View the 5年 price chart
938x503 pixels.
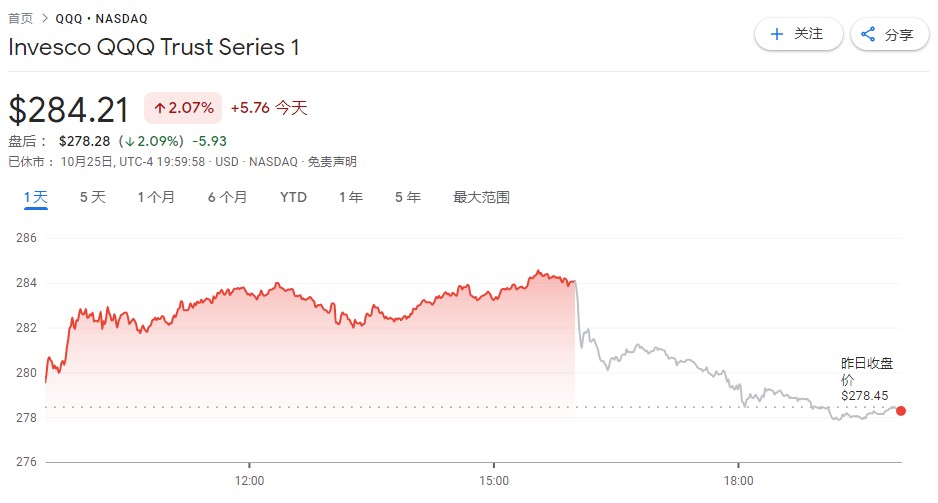407,197
